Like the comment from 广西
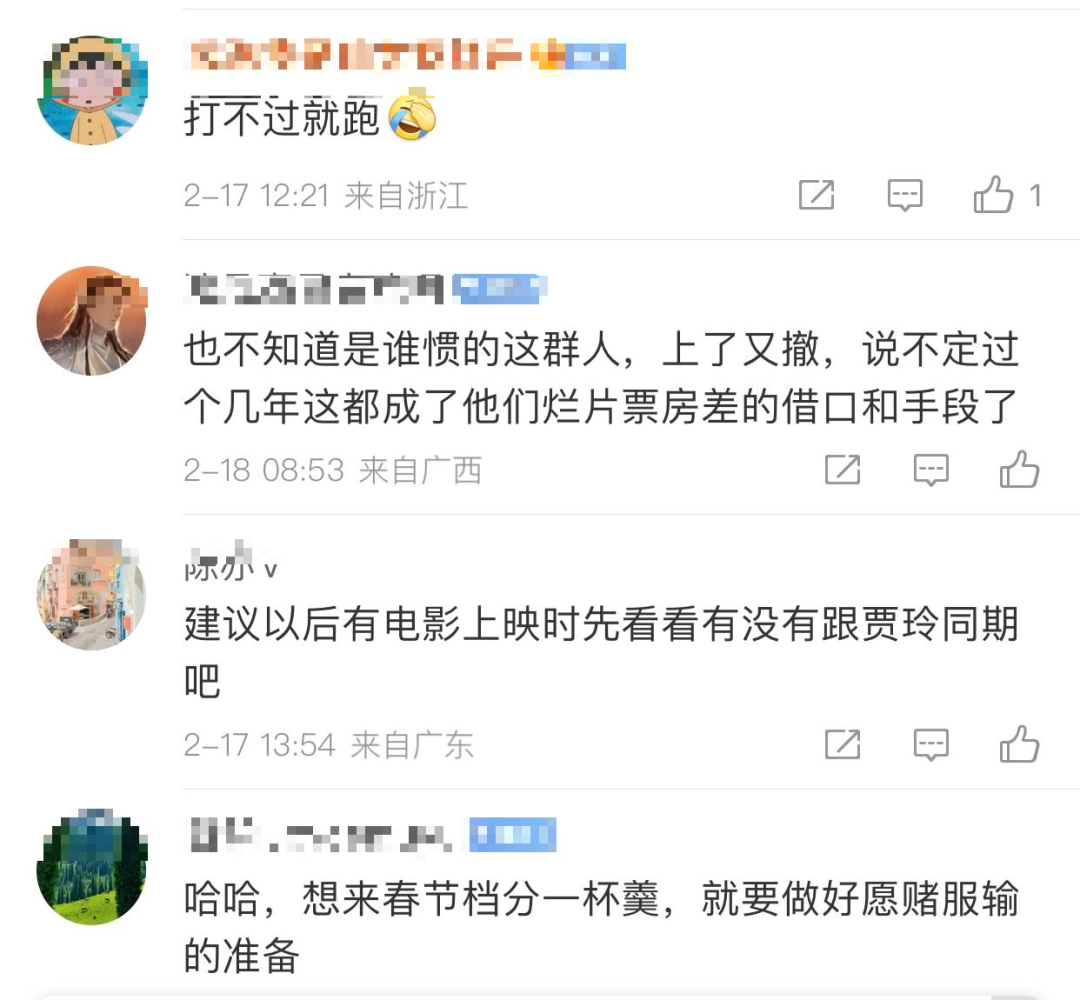The height and width of the screenshot is (1000, 1080). [1020, 470]
